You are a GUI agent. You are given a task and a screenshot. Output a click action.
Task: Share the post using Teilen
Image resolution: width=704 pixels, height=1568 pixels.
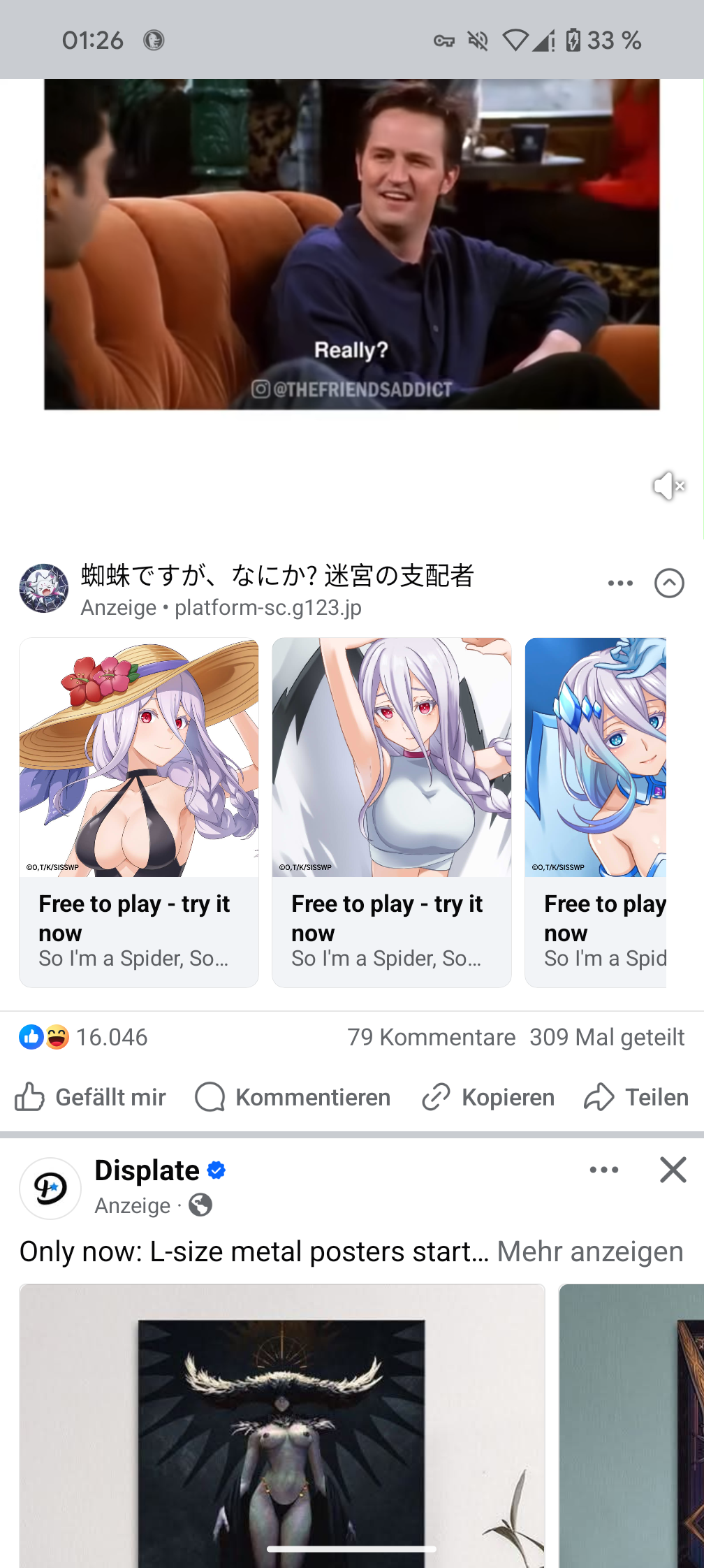pyautogui.click(x=636, y=1097)
